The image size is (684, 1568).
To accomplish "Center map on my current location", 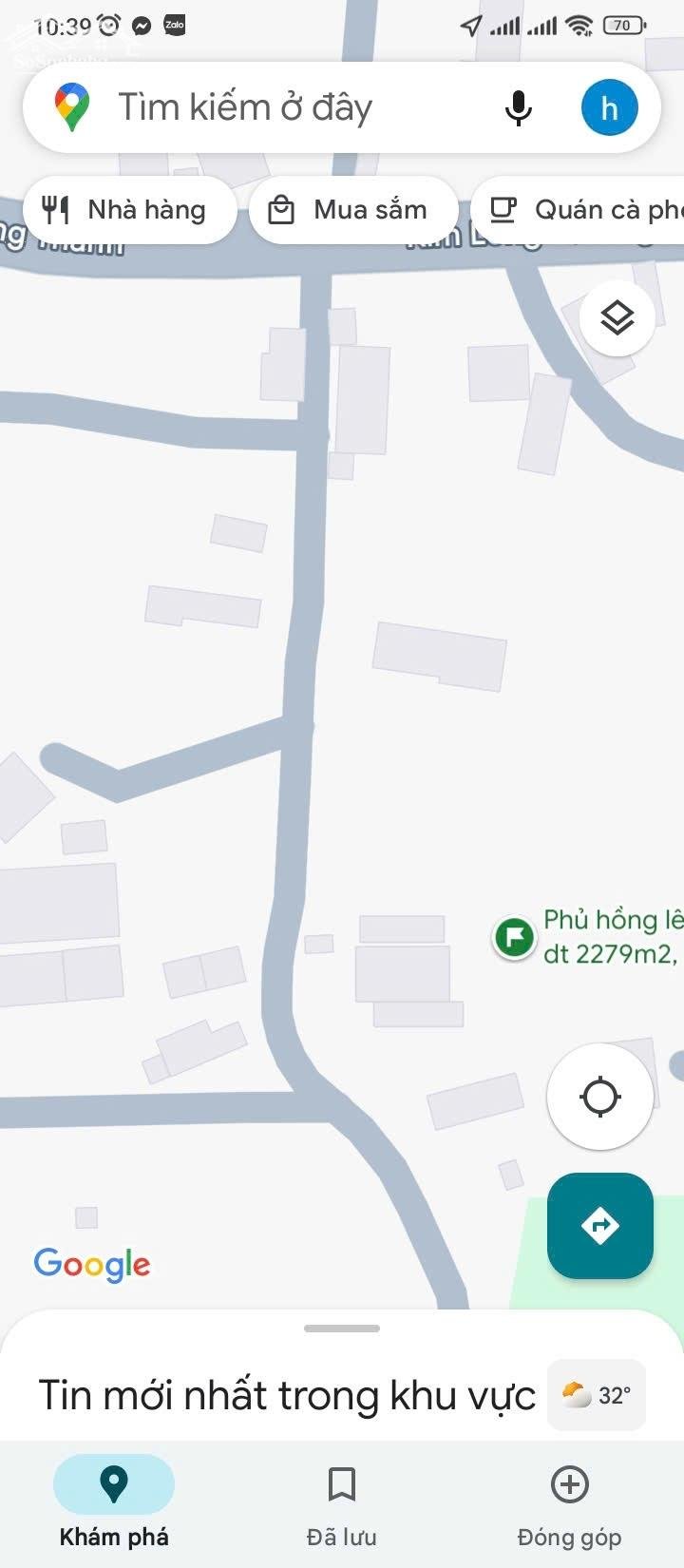I will (600, 1097).
